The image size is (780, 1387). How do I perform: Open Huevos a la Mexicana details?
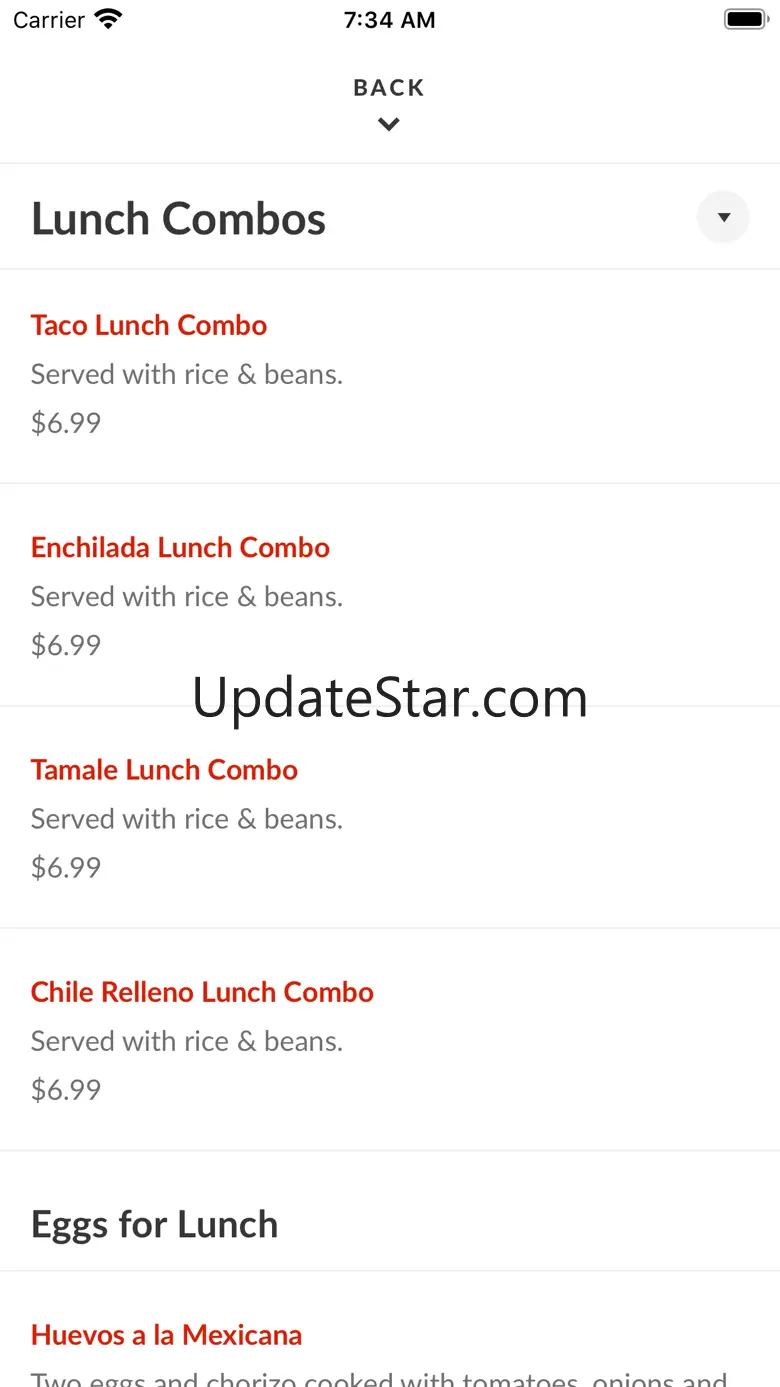coord(166,1335)
